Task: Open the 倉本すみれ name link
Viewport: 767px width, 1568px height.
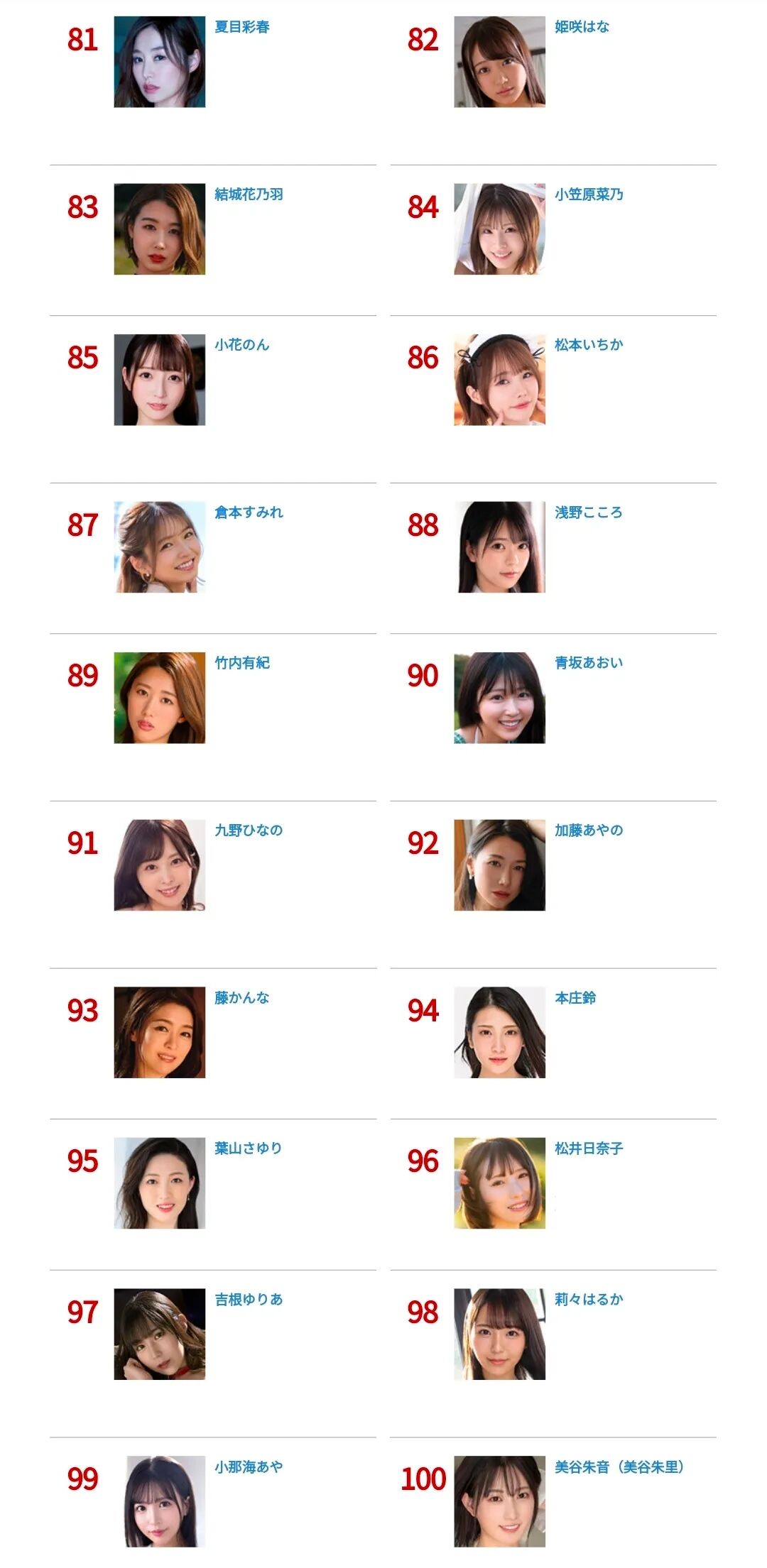Action: [x=249, y=512]
